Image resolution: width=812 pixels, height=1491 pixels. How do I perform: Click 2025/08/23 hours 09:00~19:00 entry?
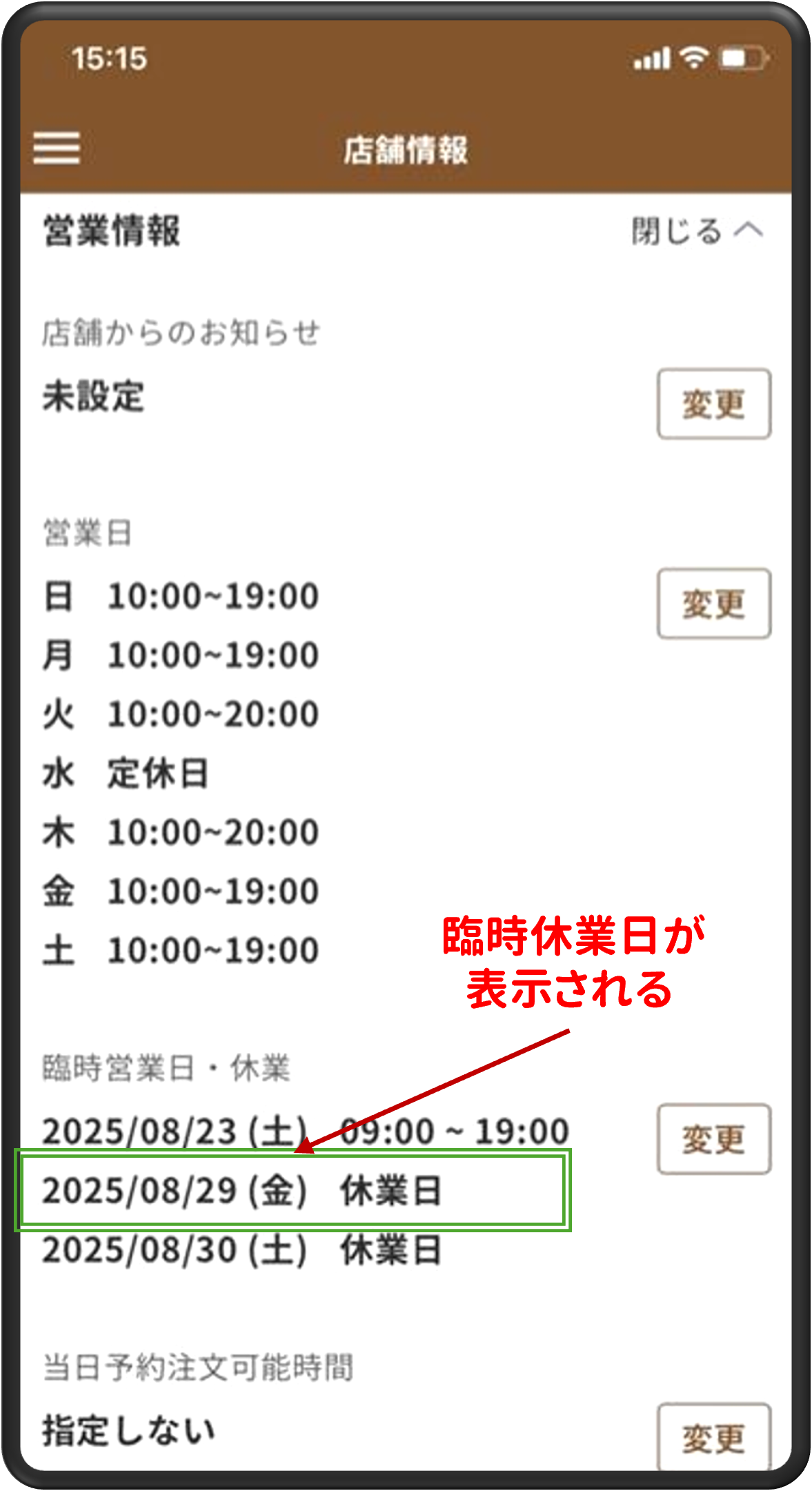[x=304, y=1130]
